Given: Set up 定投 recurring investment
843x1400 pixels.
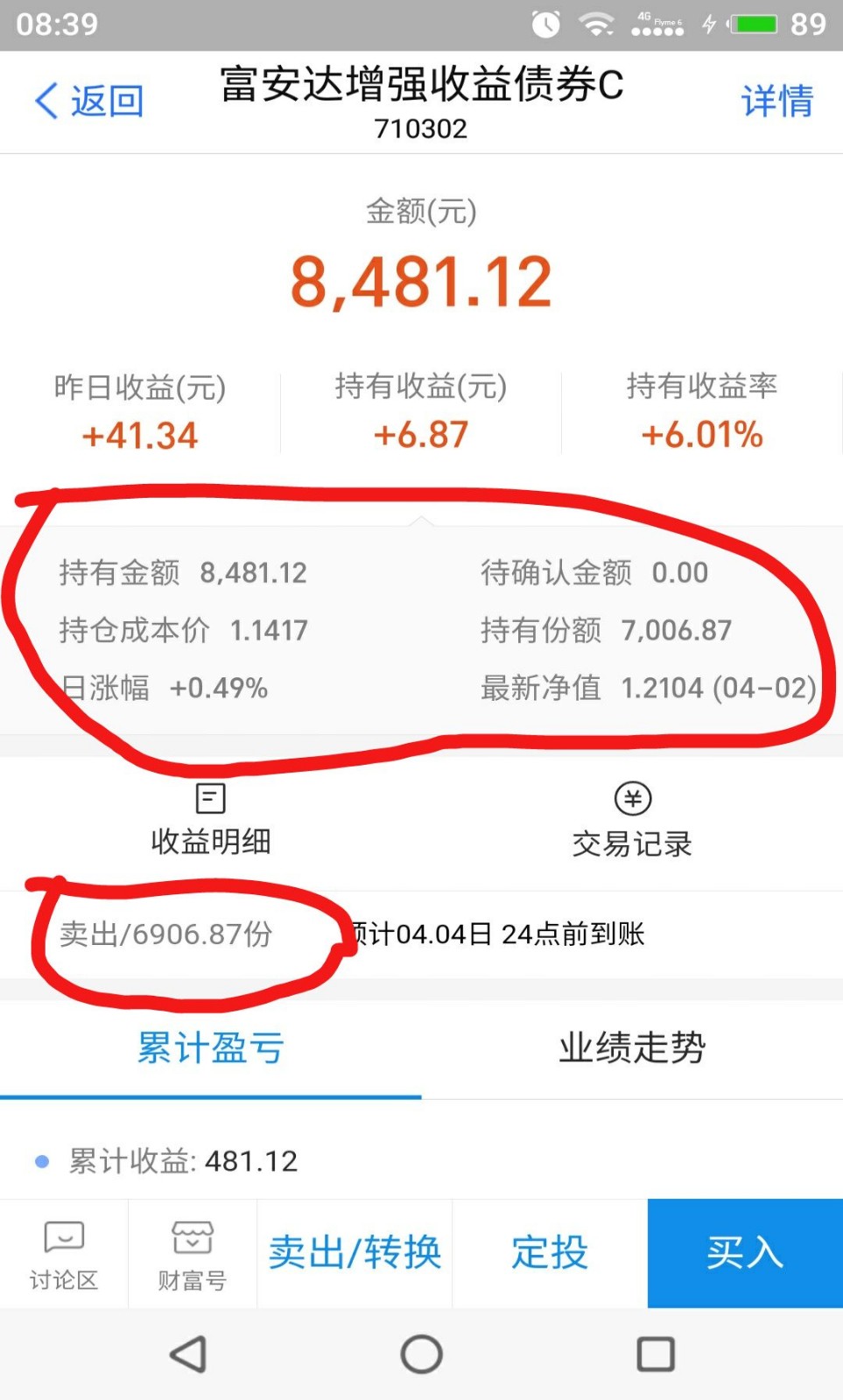Looking at the screenshot, I should pos(550,1253).
